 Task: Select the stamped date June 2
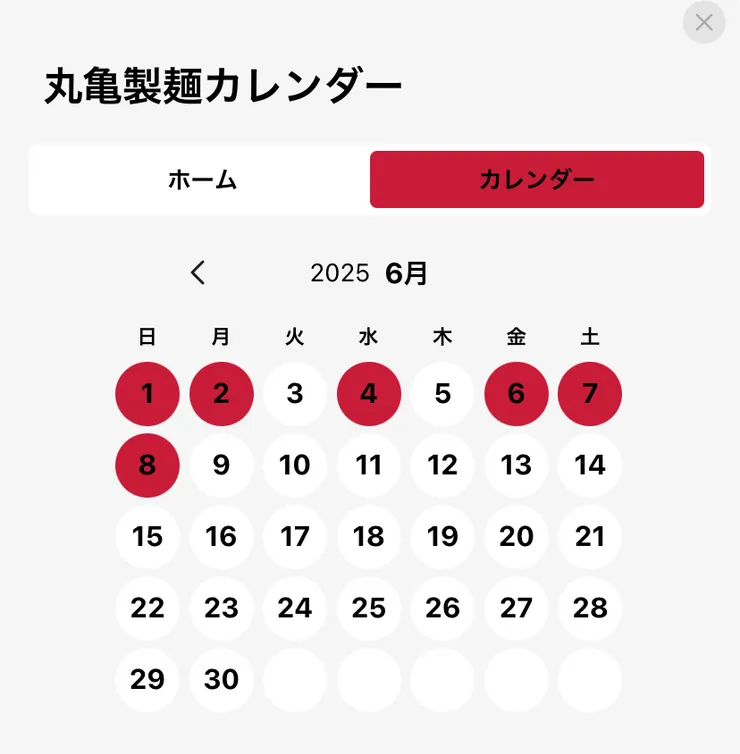coord(221,393)
